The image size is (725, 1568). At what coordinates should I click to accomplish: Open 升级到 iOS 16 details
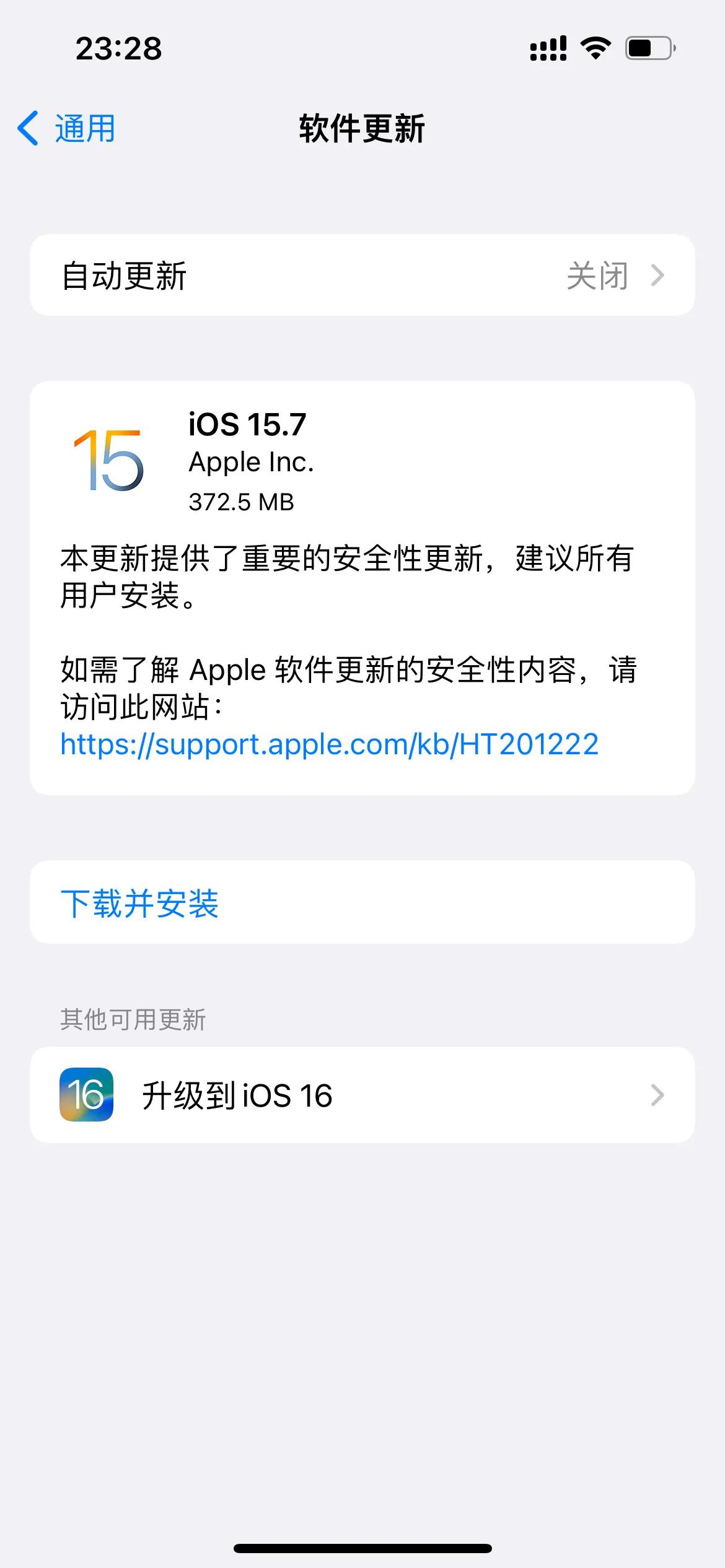362,1094
